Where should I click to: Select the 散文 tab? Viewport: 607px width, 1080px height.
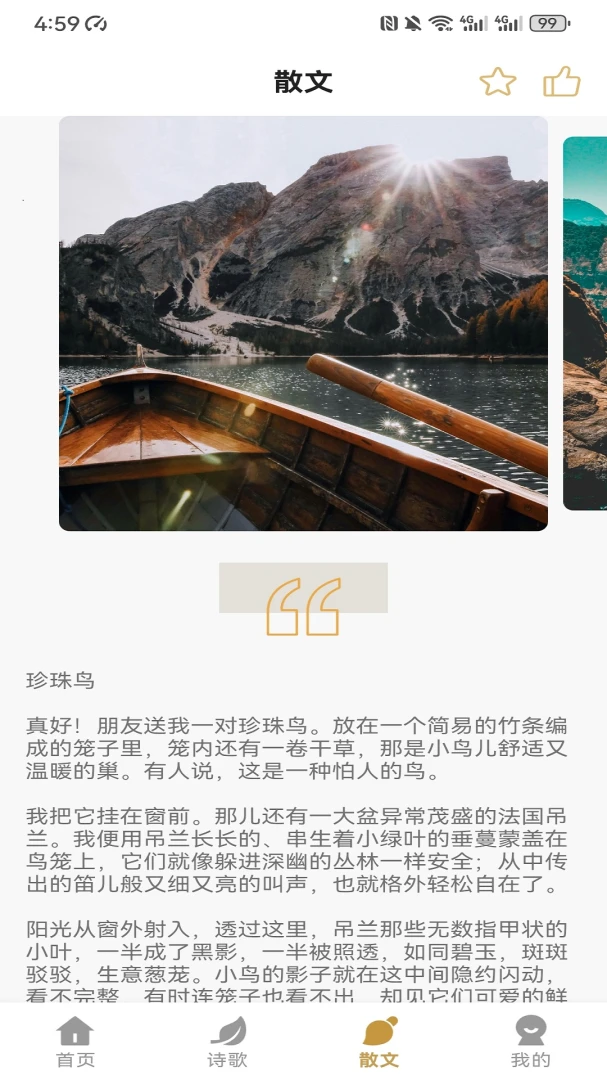point(379,1041)
